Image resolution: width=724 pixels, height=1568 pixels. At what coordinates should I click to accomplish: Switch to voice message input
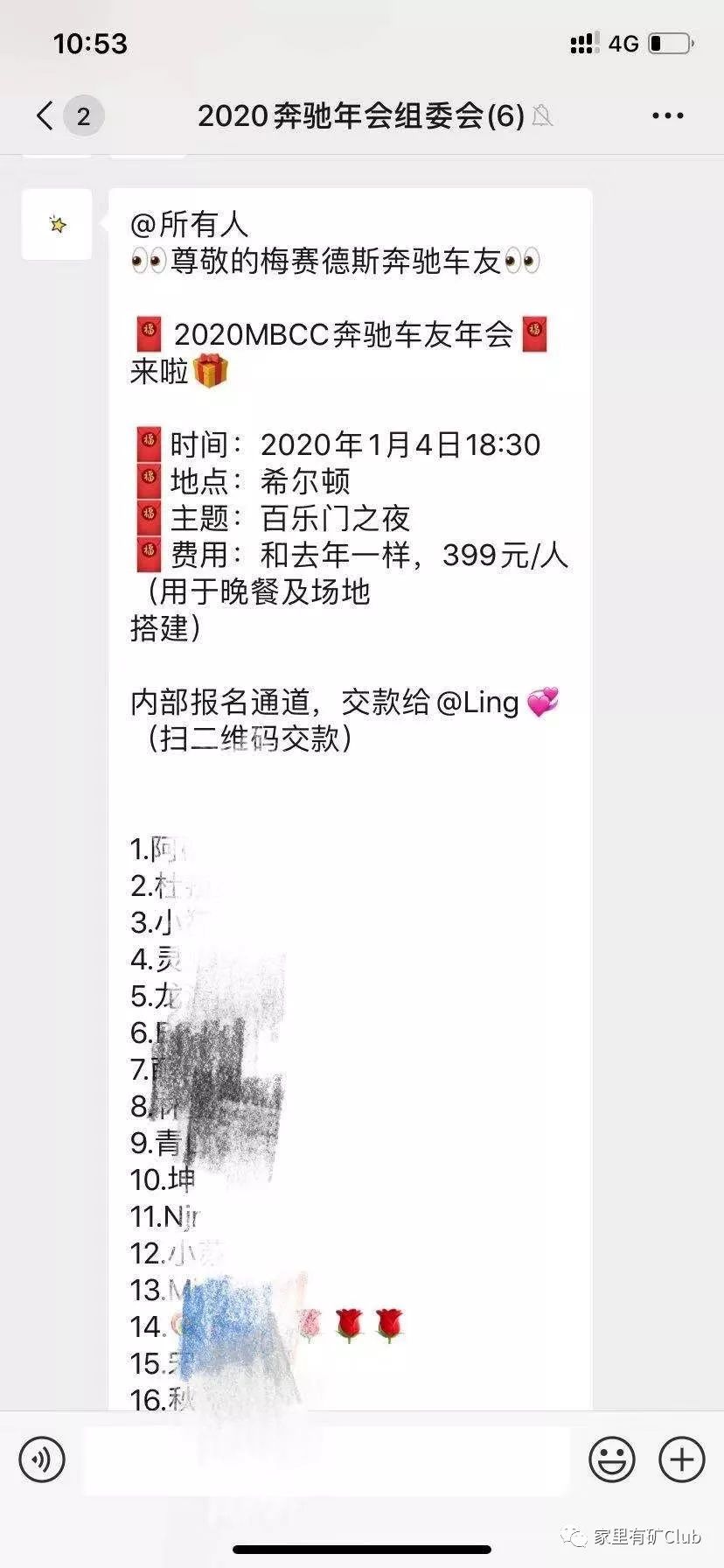(x=42, y=1459)
